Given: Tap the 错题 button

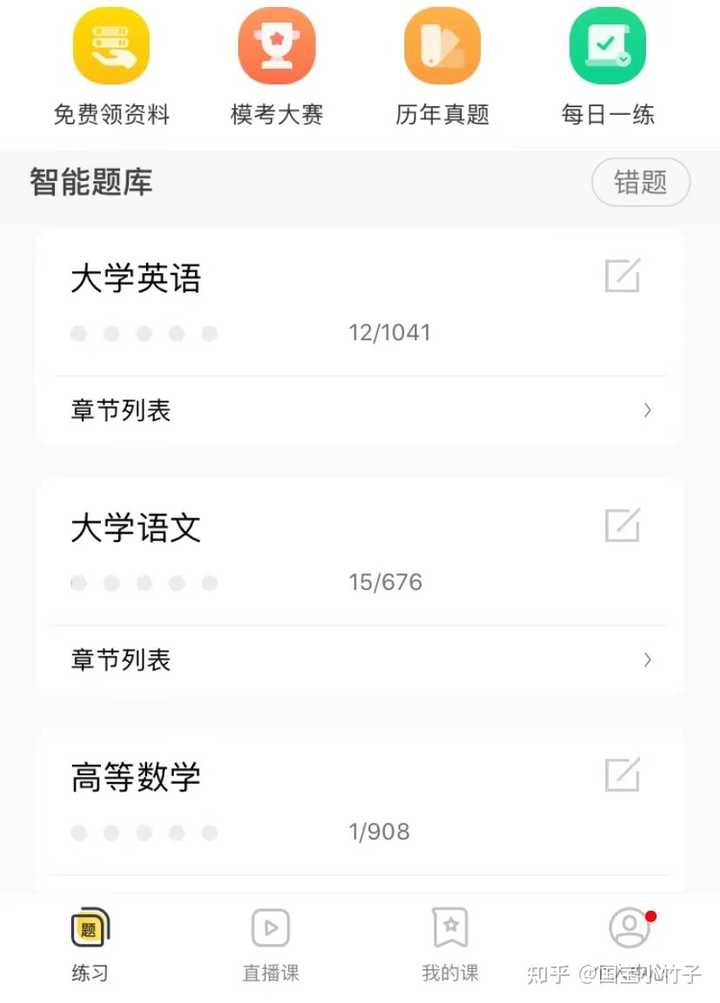Looking at the screenshot, I should click(x=640, y=183).
